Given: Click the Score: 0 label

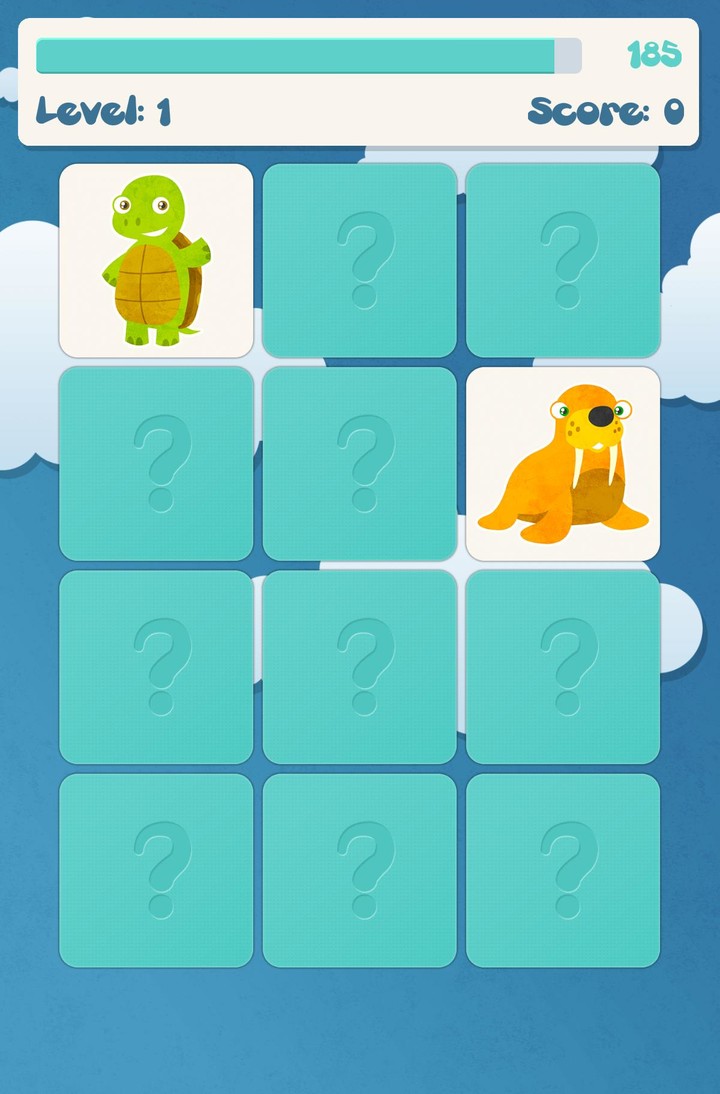Looking at the screenshot, I should pyautogui.click(x=605, y=110).
